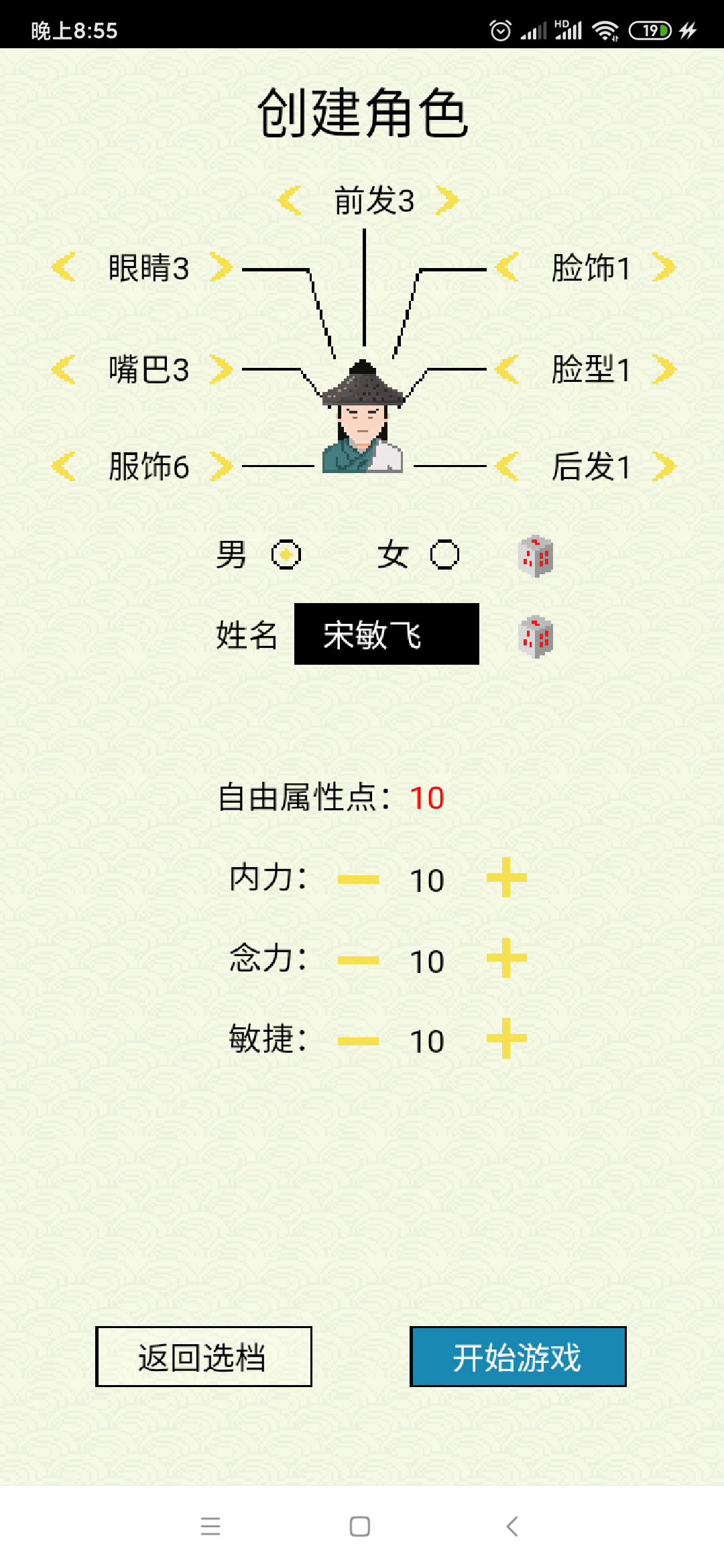The width and height of the screenshot is (724, 1568).
Task: Add a point to 敏捷
Action: (x=506, y=1039)
